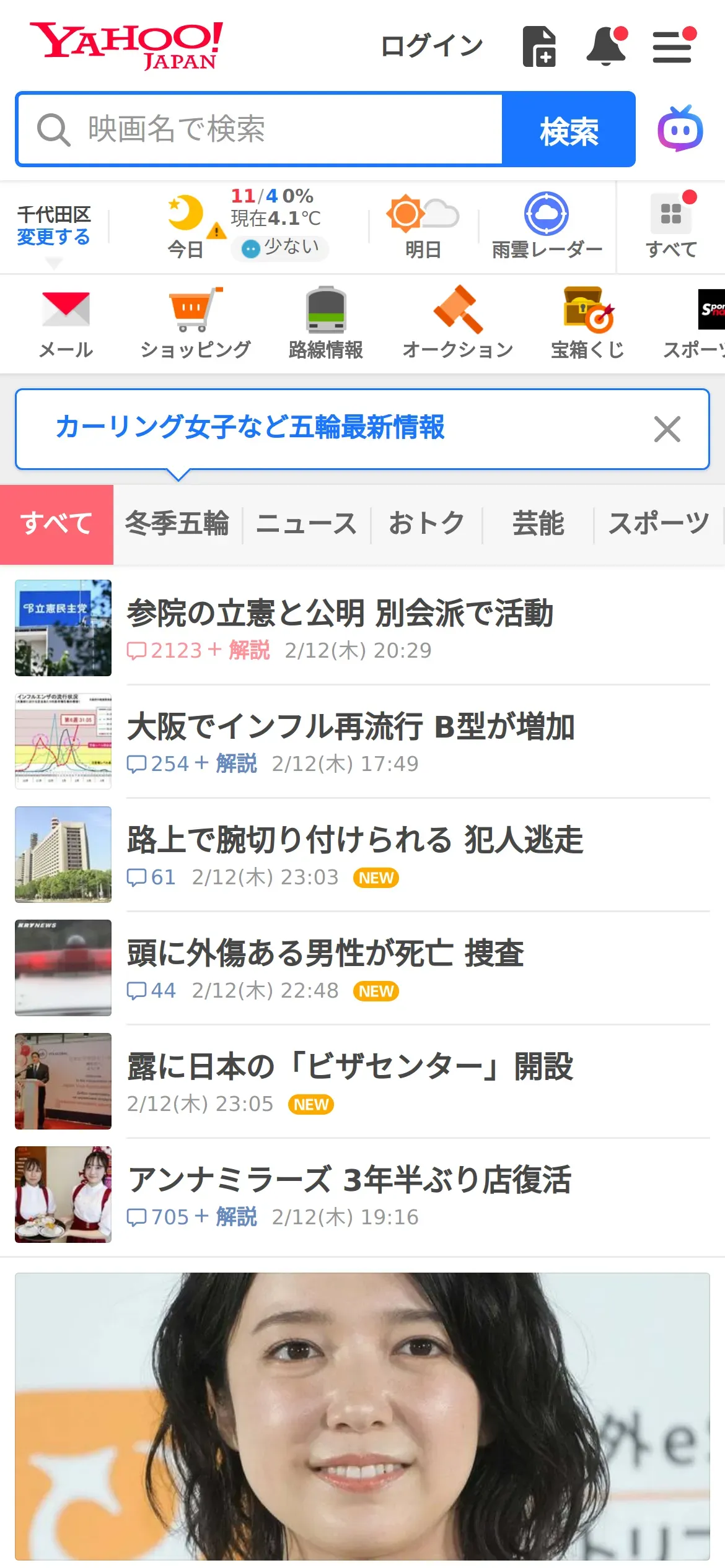Open アンナミラーズ 3年半ぶり店復活 article
The height and width of the screenshot is (1568, 725).
[349, 1180]
